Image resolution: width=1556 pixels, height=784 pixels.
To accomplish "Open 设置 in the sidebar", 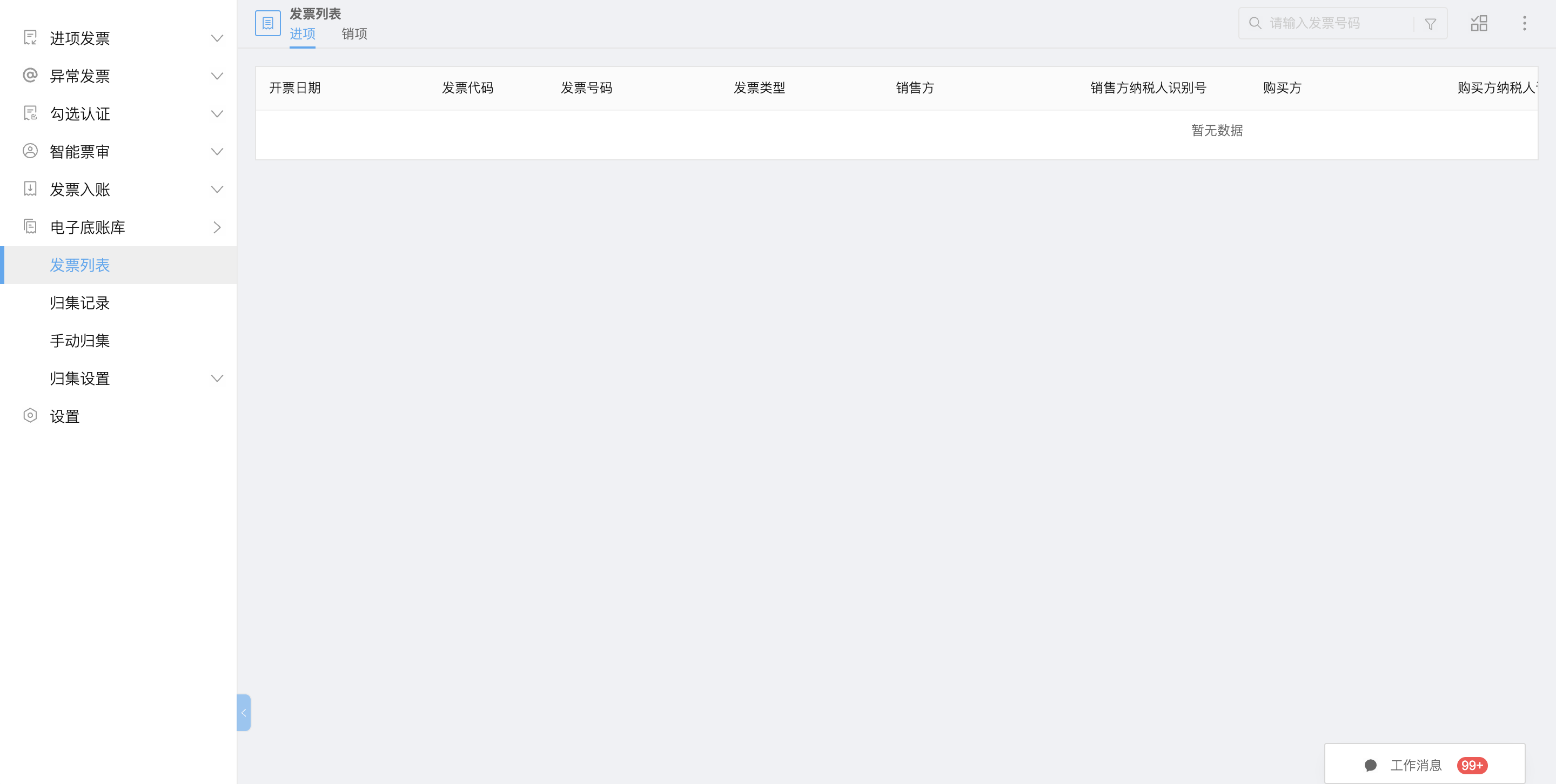I will [65, 416].
